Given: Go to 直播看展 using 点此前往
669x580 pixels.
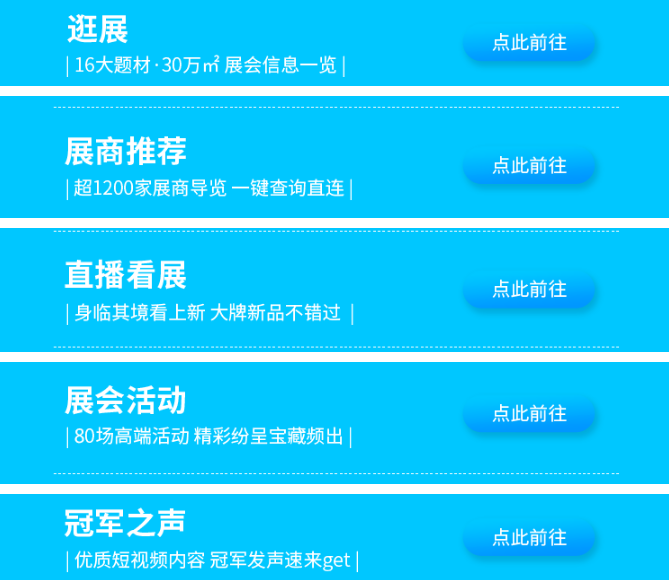Looking at the screenshot, I should tap(529, 290).
